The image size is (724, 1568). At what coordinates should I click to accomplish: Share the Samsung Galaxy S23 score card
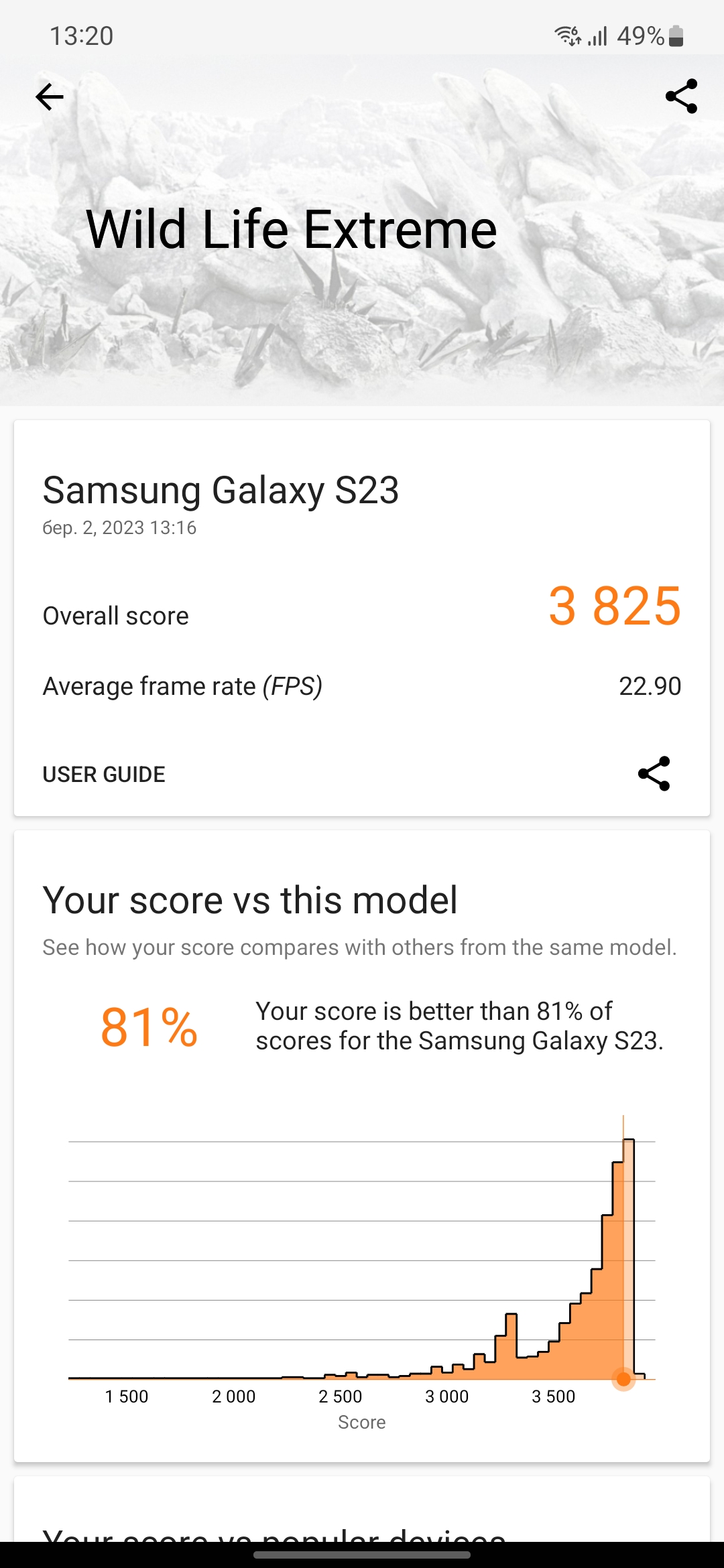click(x=654, y=774)
